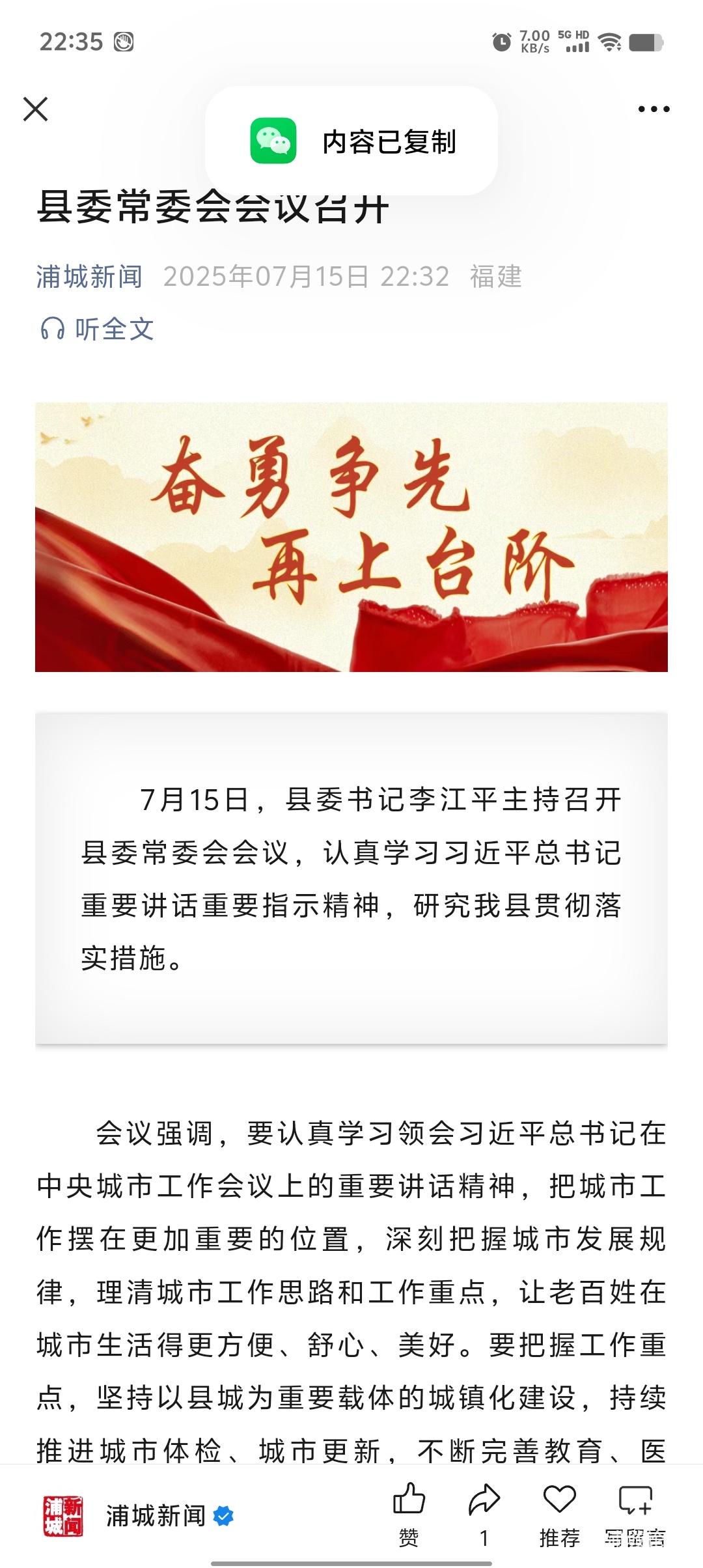Image resolution: width=703 pixels, height=1568 pixels.
Task: Write a comment on this article
Action: (x=635, y=1514)
